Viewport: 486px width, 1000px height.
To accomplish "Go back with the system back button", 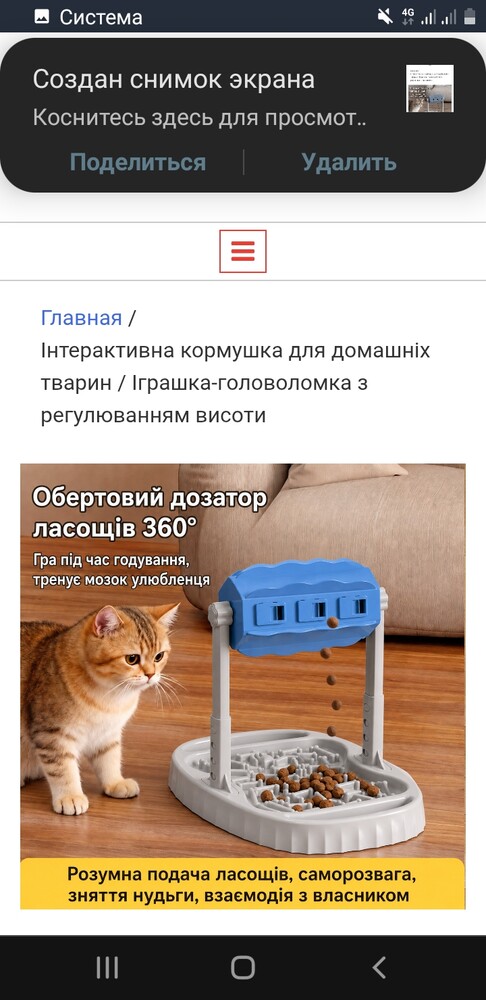I will coord(379,967).
